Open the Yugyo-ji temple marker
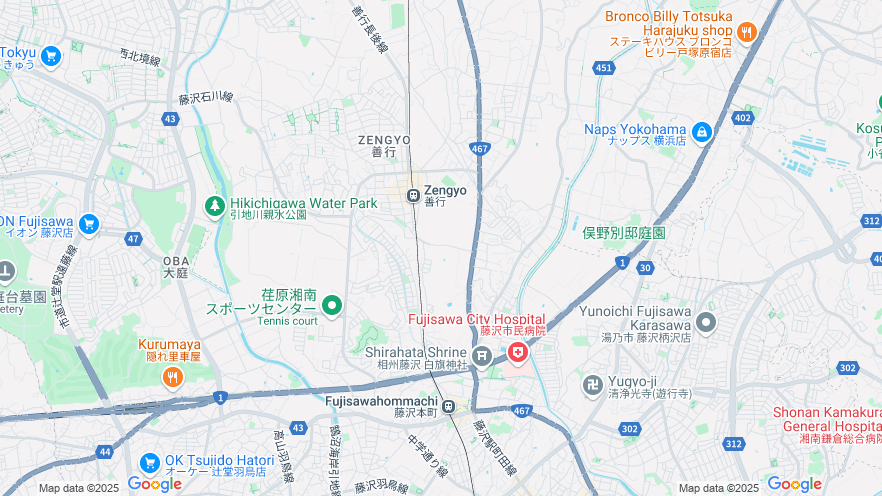This screenshot has width=882, height=496. click(592, 385)
